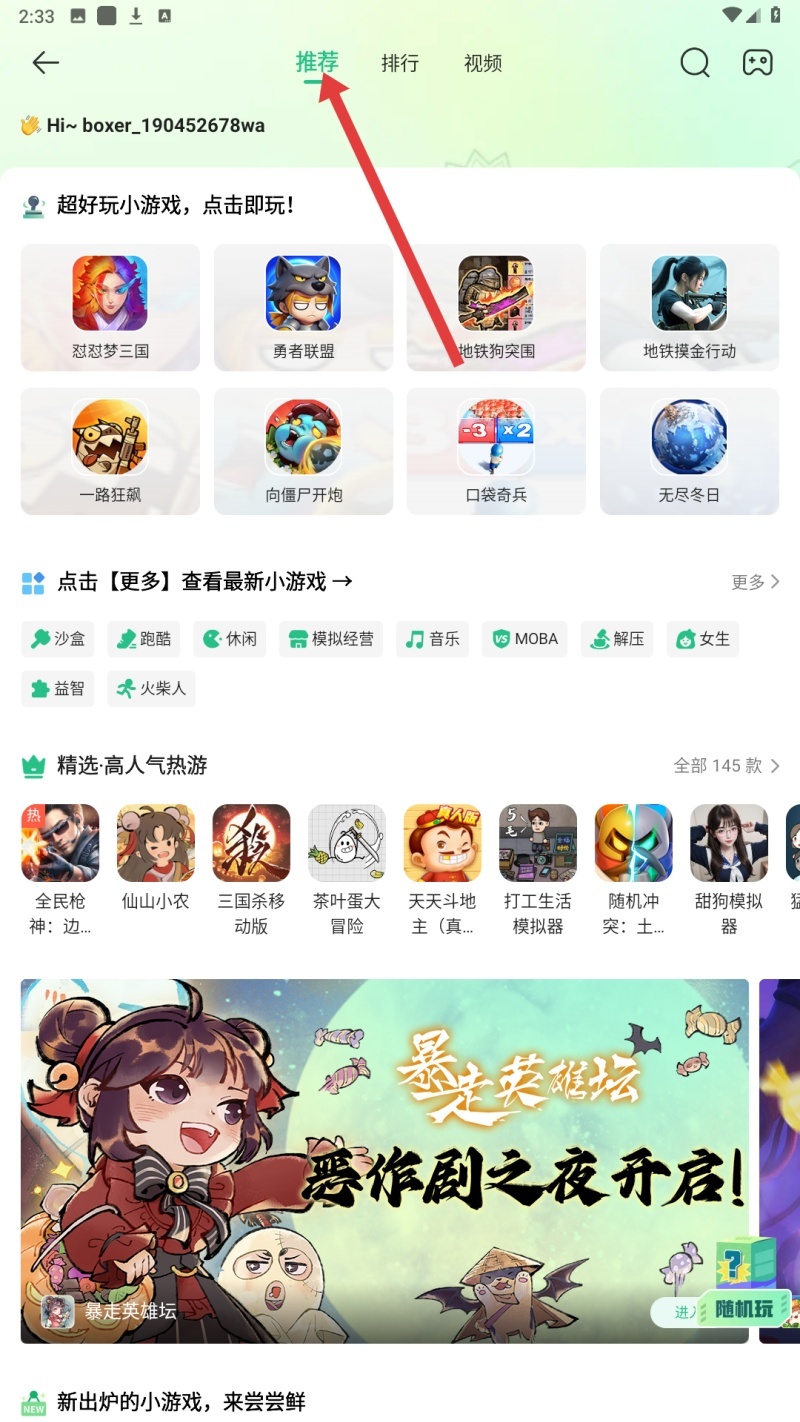Open the 一路狂飙 game tile

point(110,451)
